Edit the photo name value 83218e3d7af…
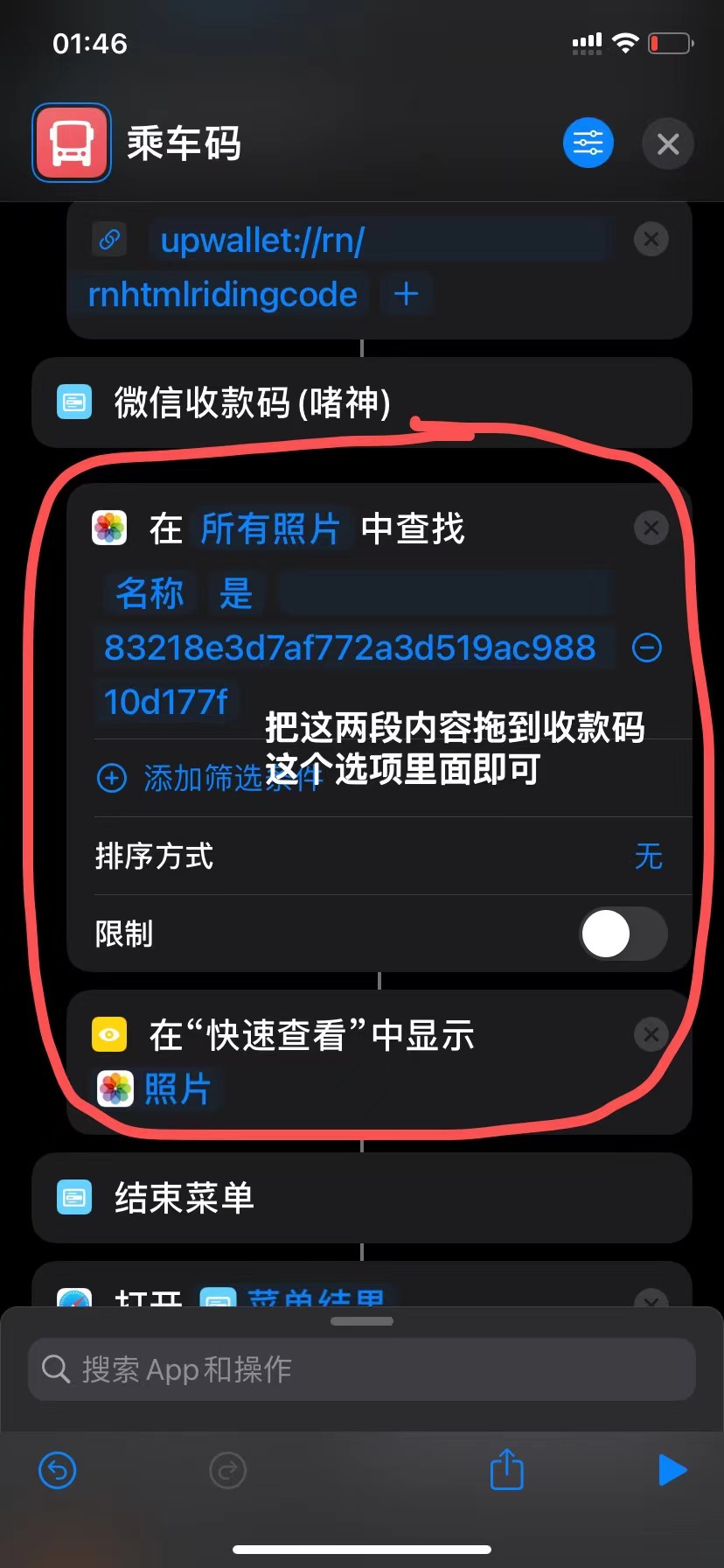 pyautogui.click(x=350, y=648)
